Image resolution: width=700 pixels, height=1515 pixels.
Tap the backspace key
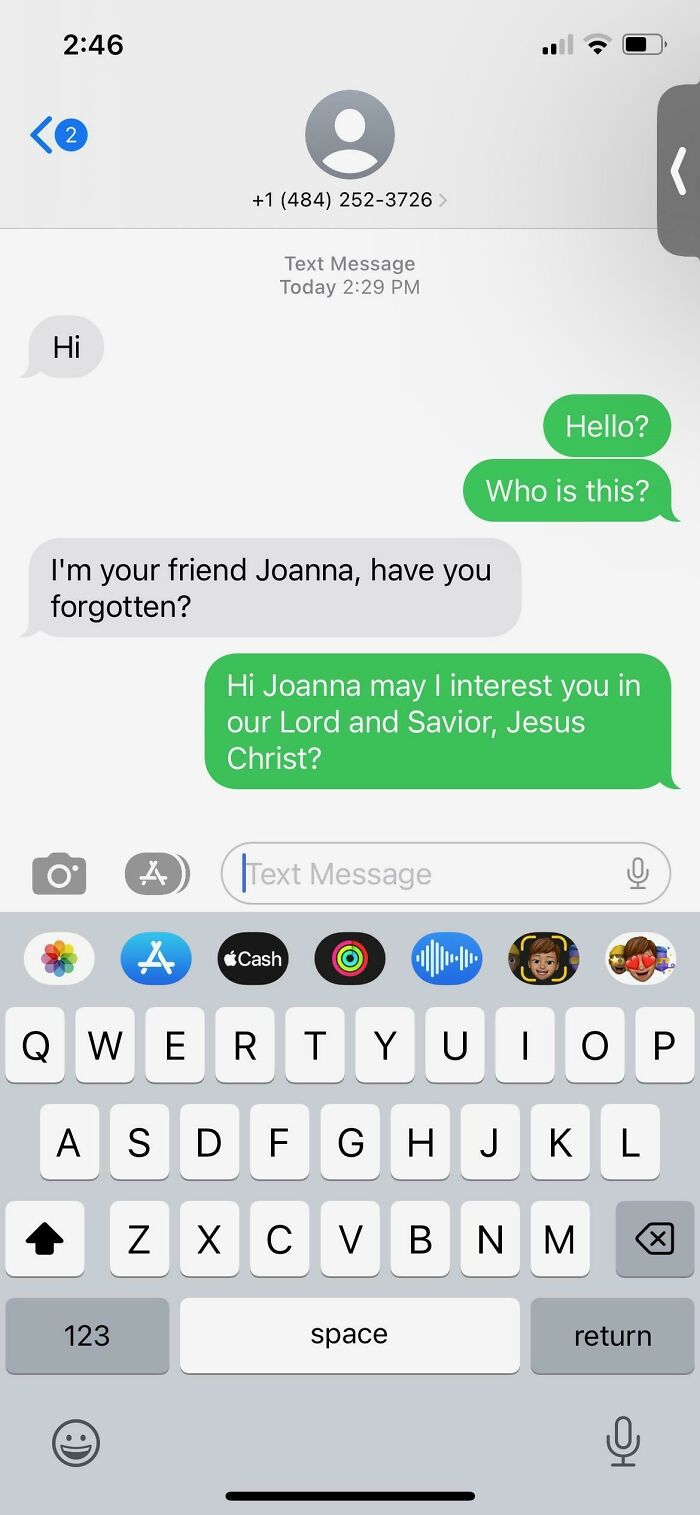tap(654, 1240)
